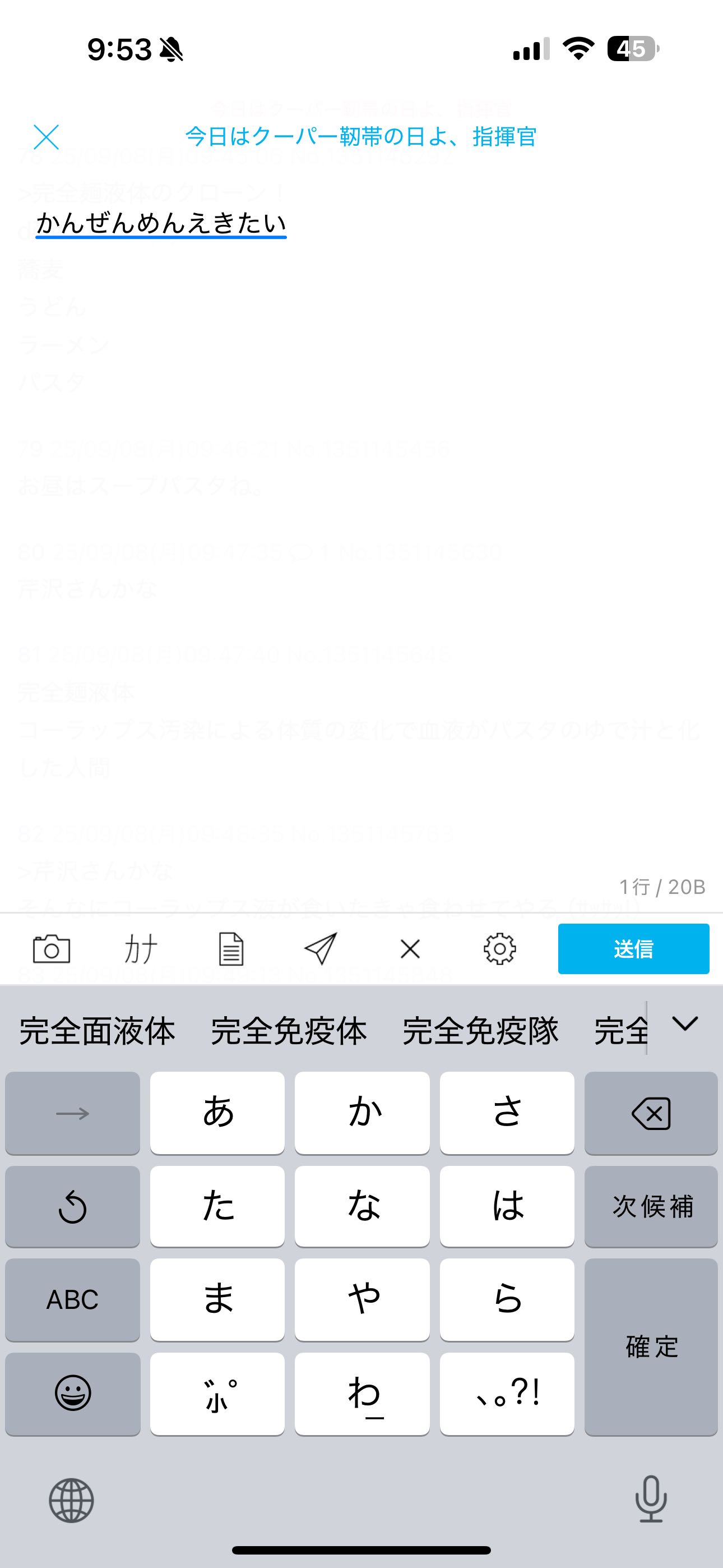Open the emoji keyboard
The height and width of the screenshot is (1568, 723).
coord(72,1393)
